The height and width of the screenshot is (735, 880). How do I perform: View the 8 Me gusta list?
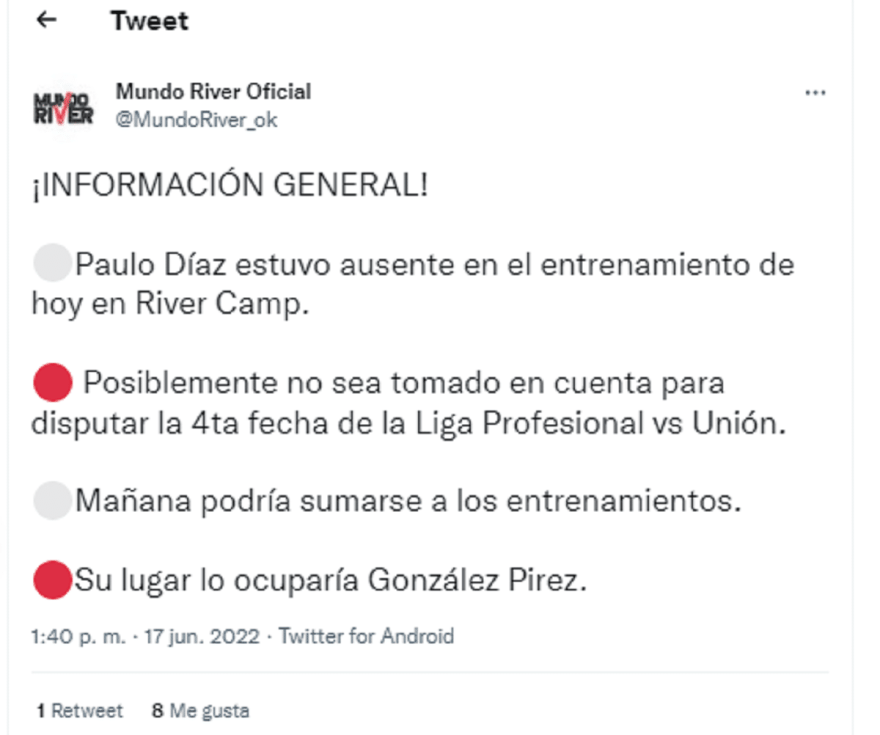pyautogui.click(x=200, y=711)
